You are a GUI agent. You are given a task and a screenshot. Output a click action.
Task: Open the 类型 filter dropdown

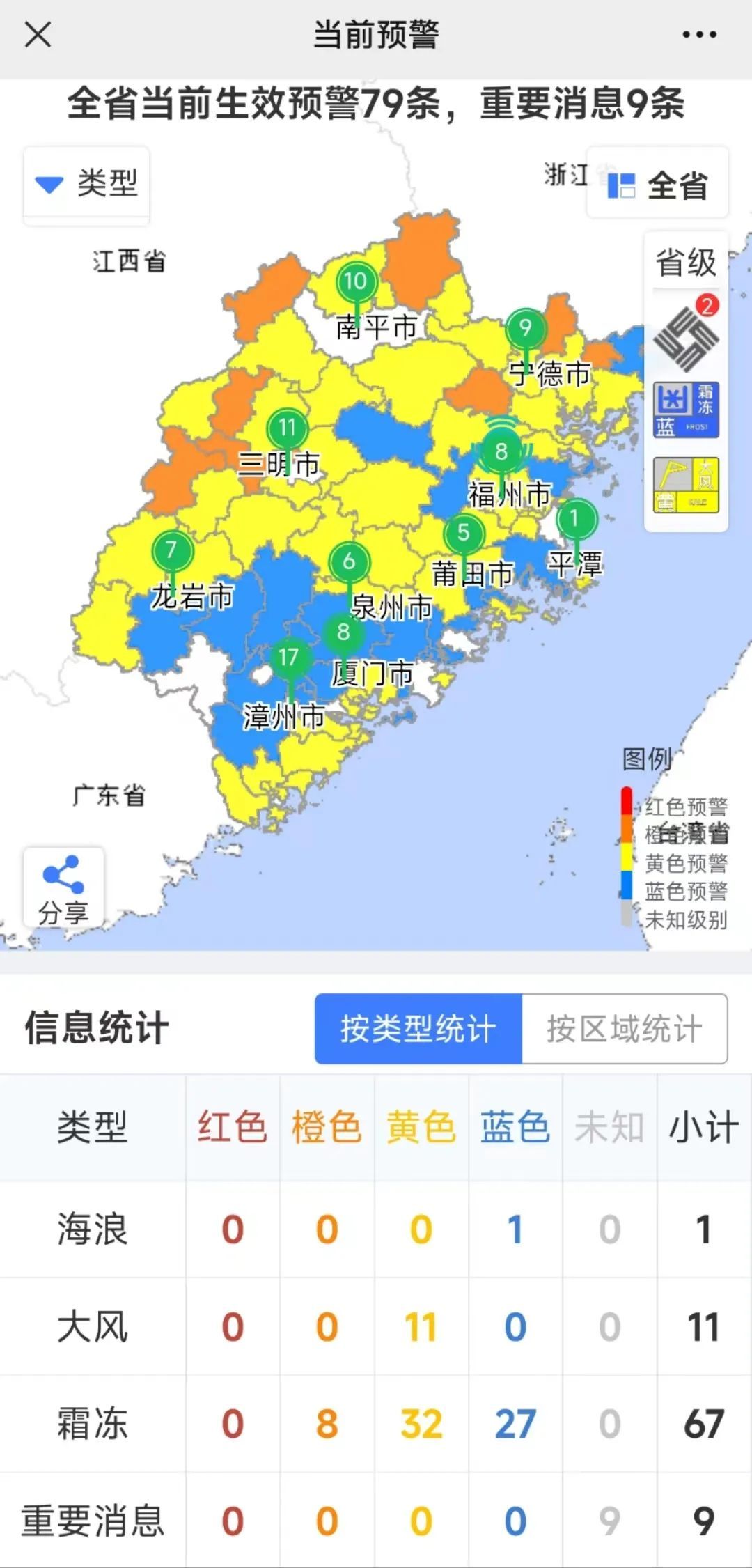pos(86,183)
